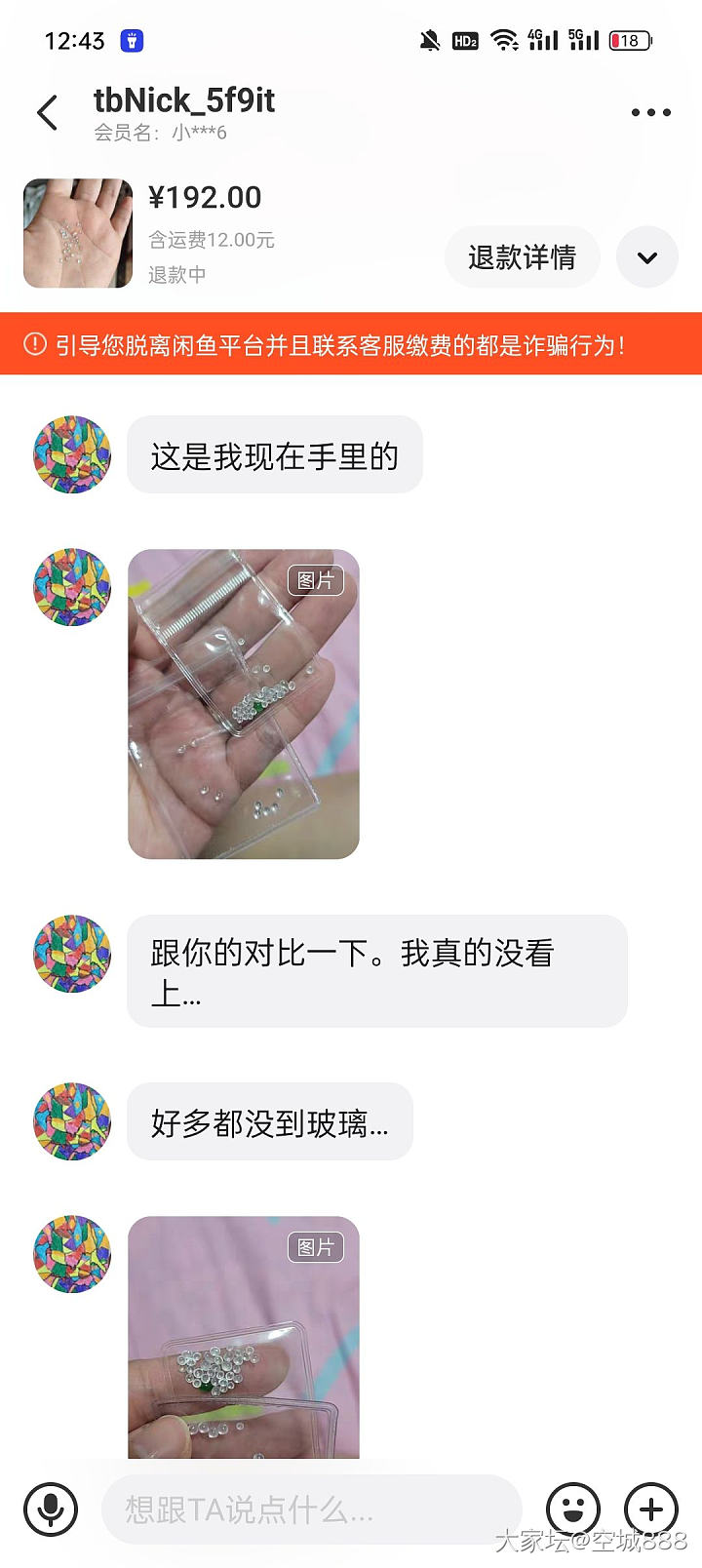
Task: Open the plus attachment menu
Action: [x=651, y=1509]
